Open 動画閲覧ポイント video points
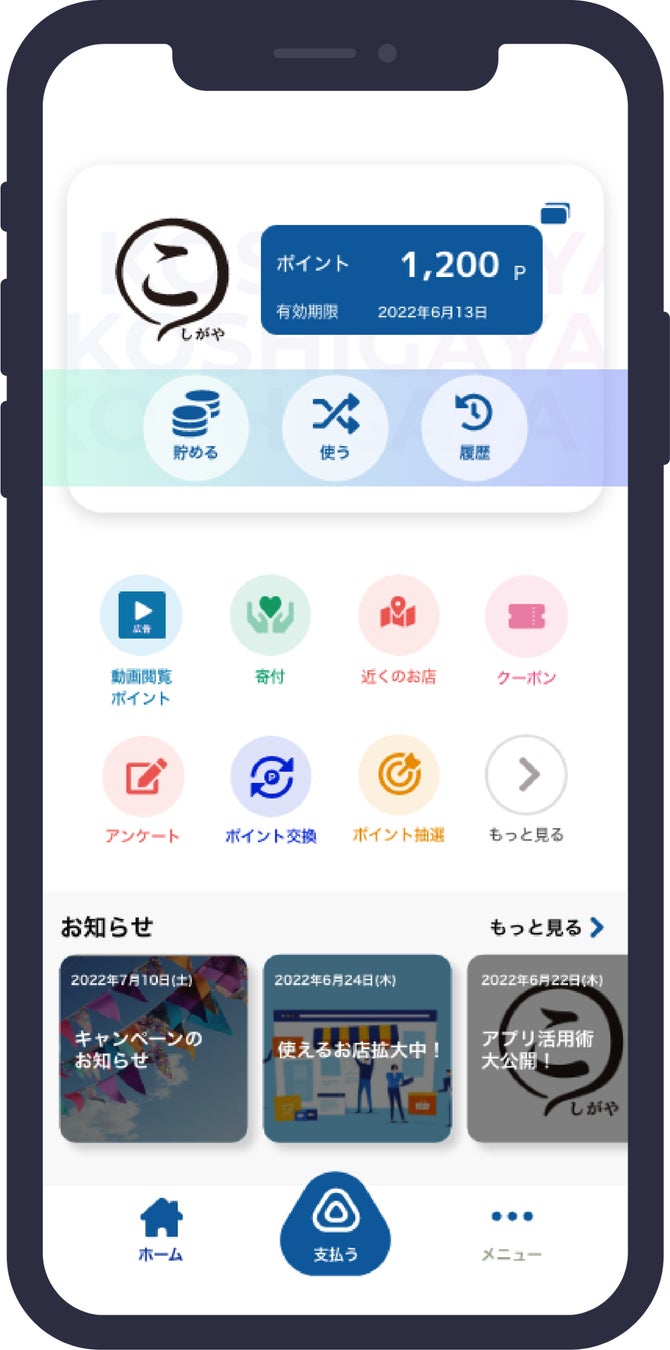This screenshot has height=1350, width=670. (x=141, y=616)
